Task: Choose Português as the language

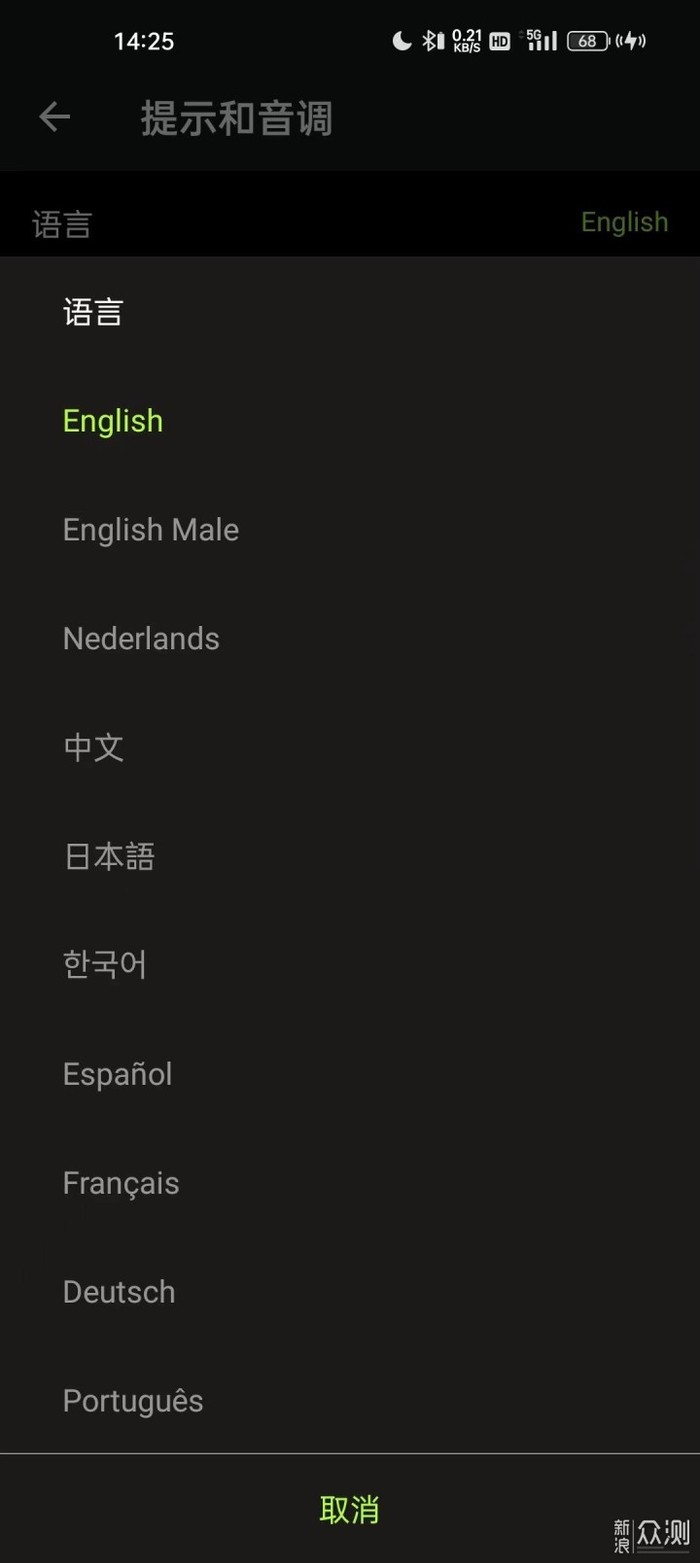Action: (133, 1401)
